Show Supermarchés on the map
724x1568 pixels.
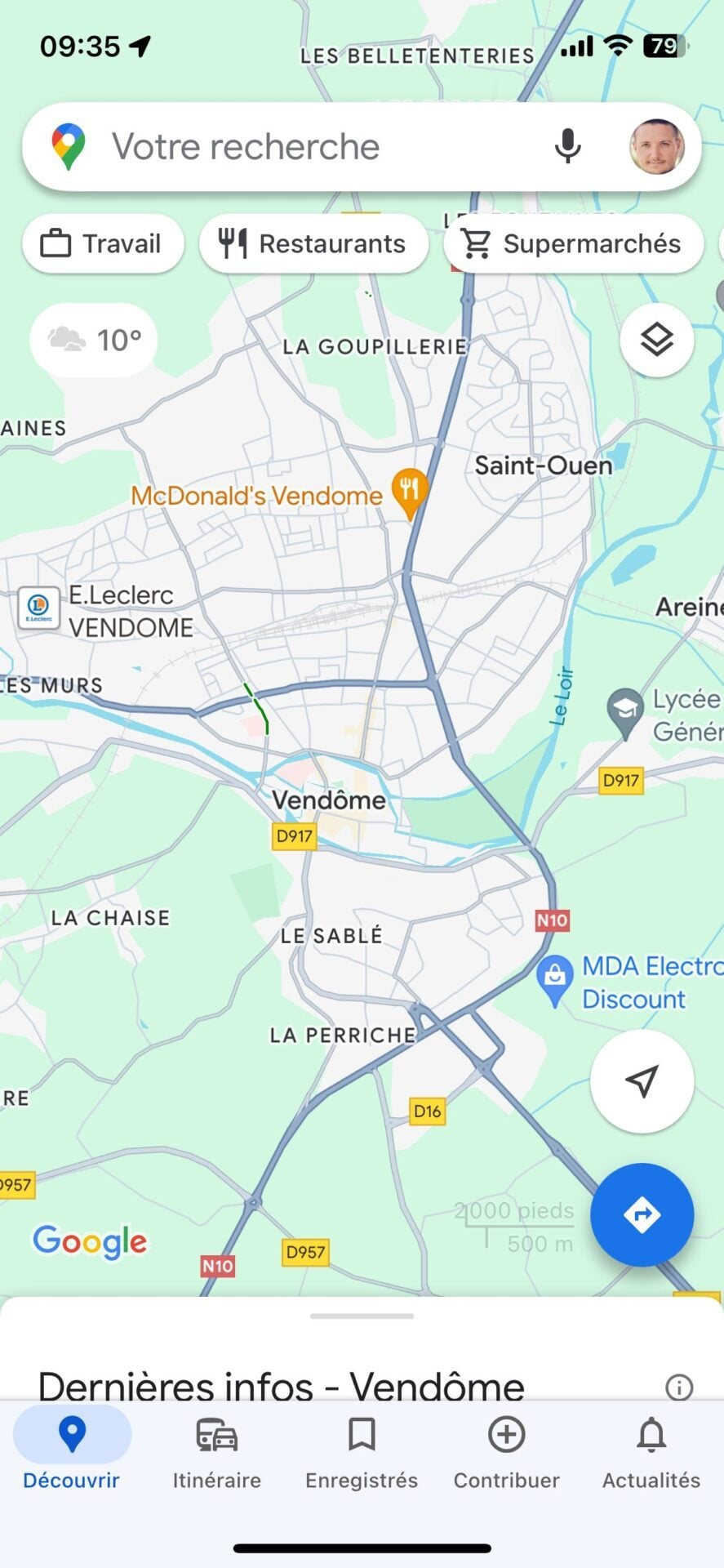click(x=573, y=243)
